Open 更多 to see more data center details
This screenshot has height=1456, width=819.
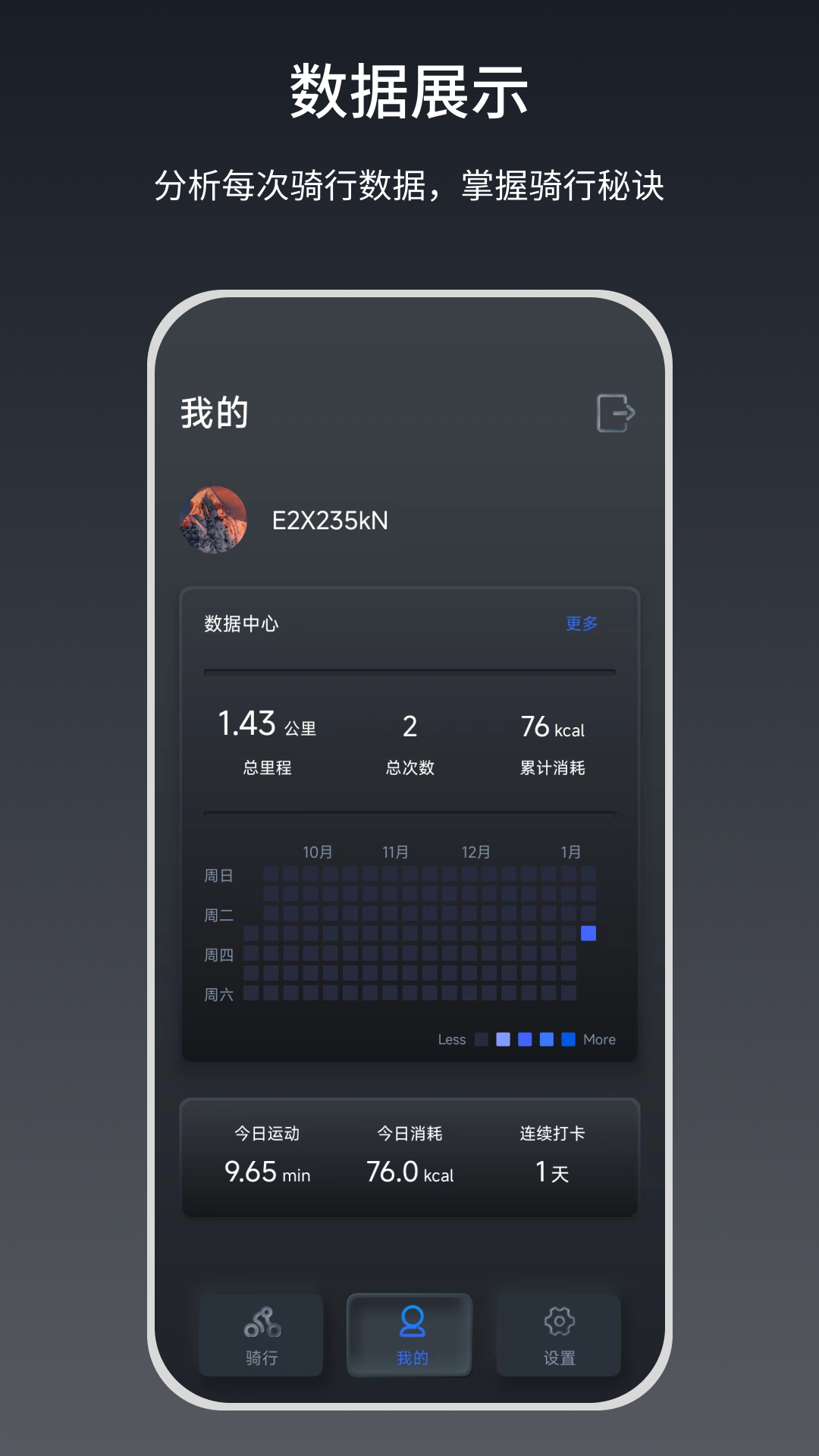coord(580,623)
